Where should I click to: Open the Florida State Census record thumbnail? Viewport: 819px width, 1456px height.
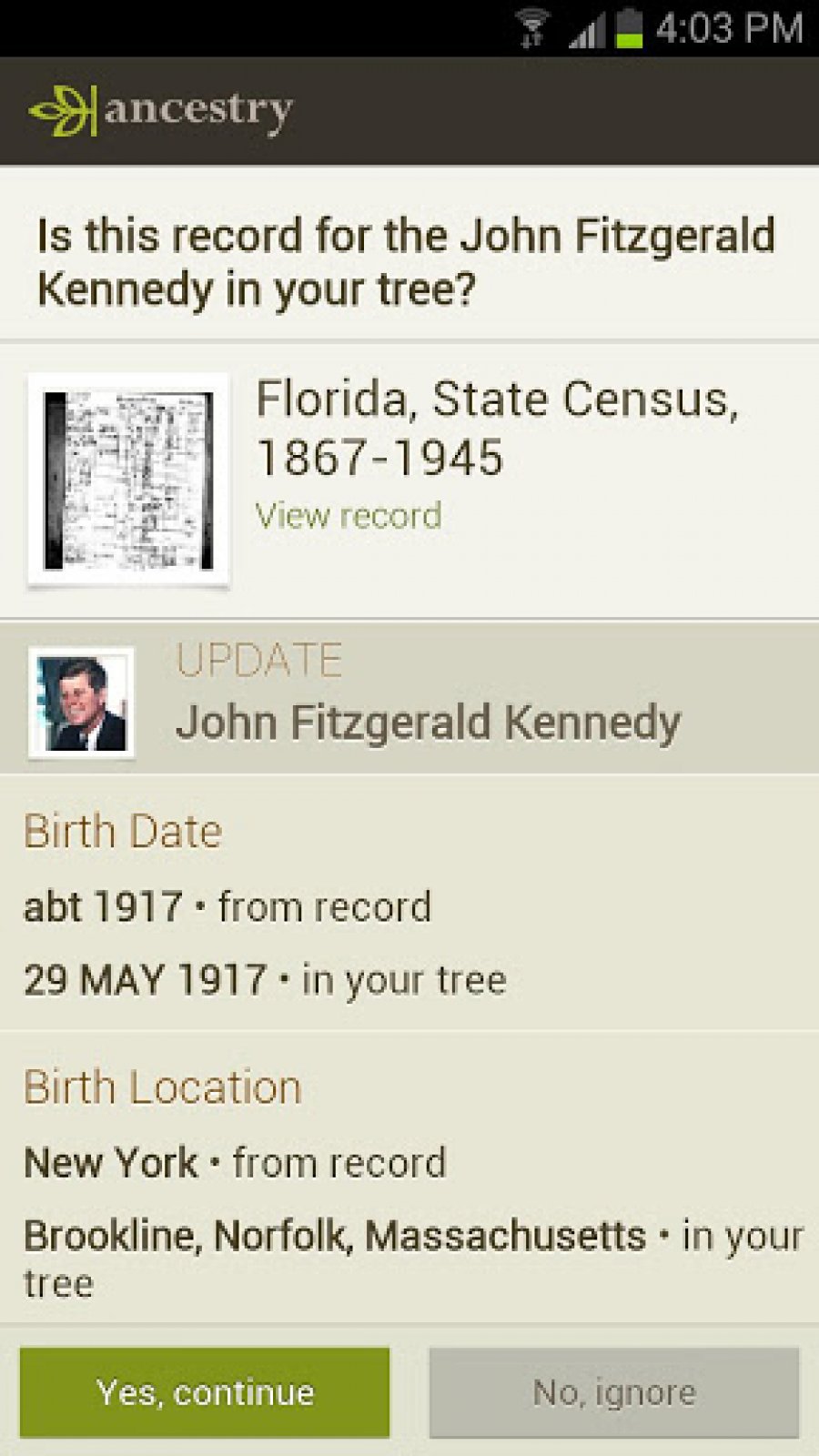click(x=128, y=480)
